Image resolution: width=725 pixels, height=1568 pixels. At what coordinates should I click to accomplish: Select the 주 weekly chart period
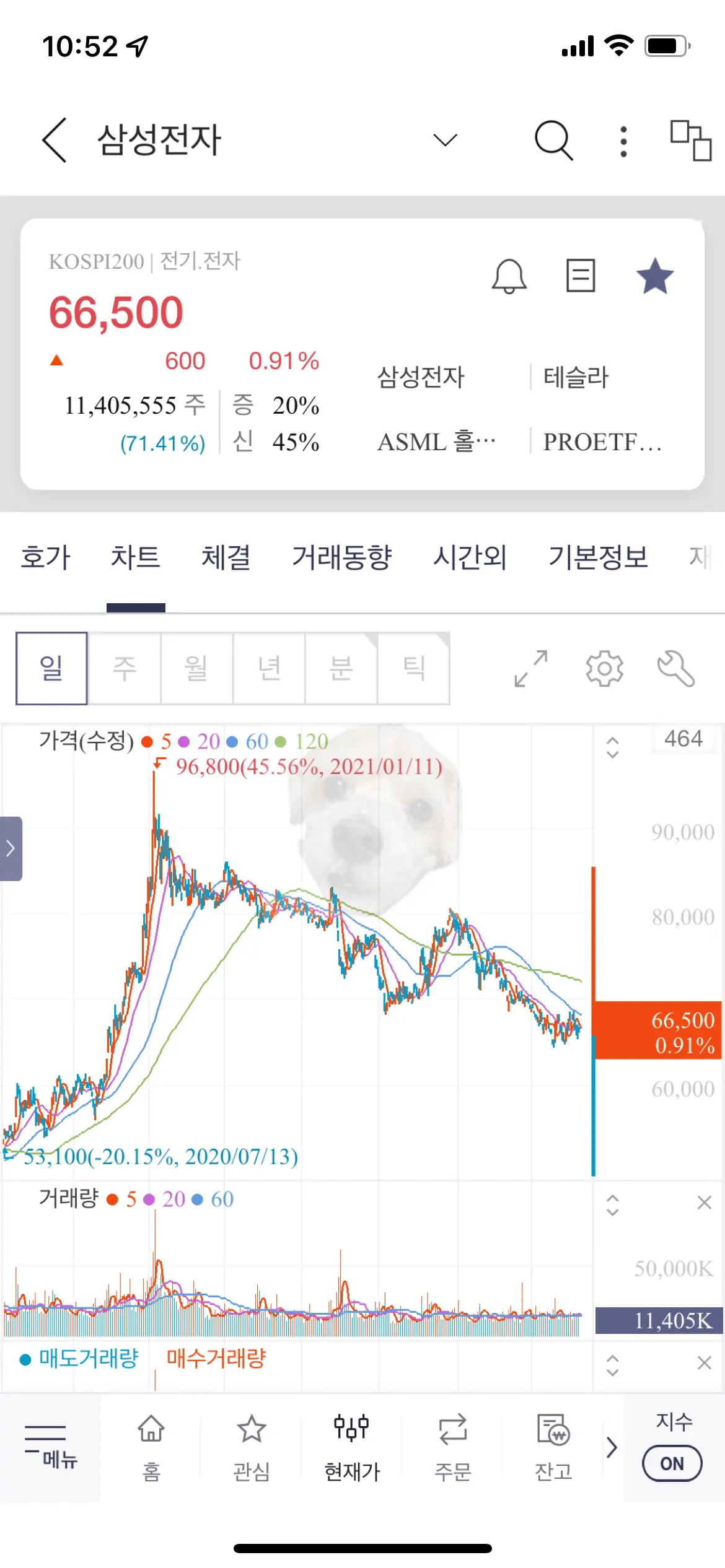(124, 669)
